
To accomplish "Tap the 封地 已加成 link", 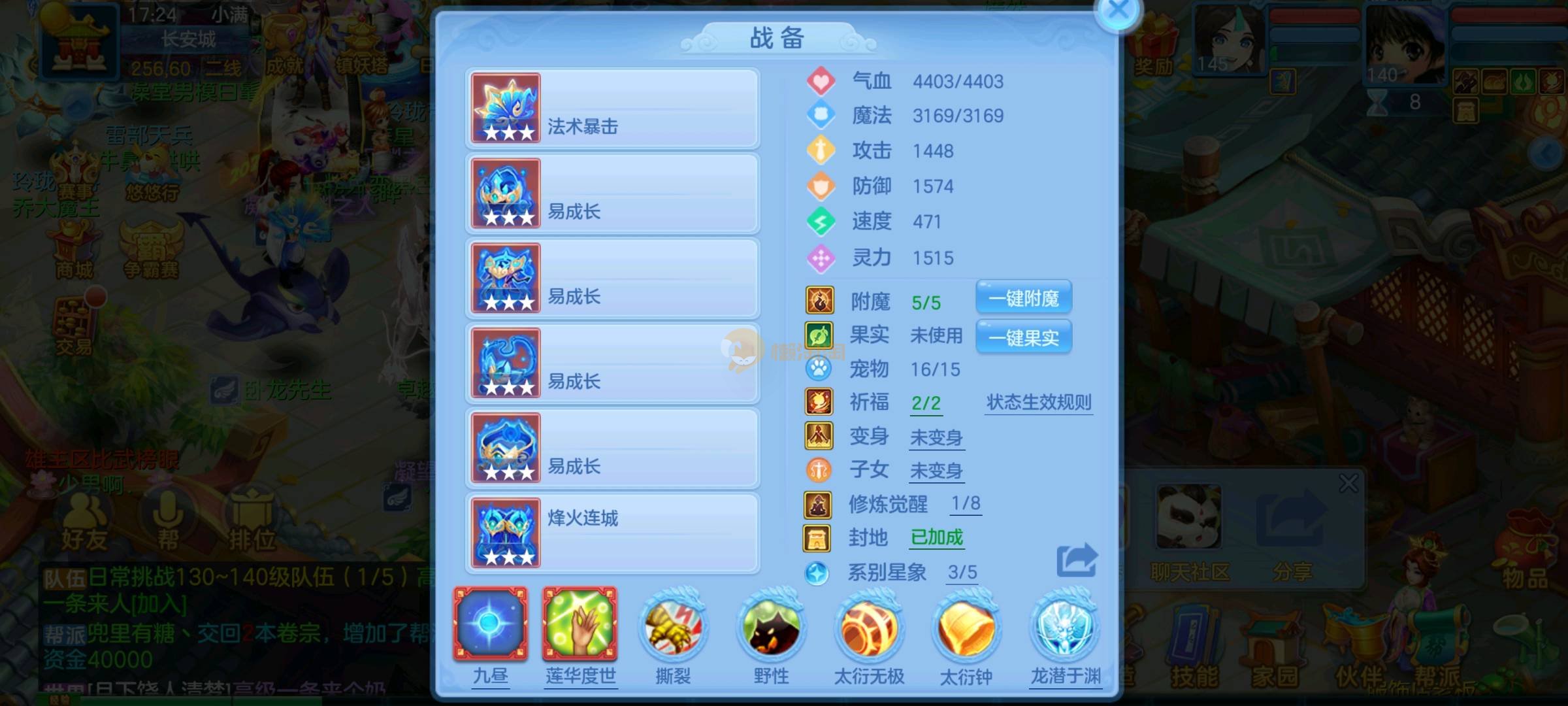I will 937,537.
